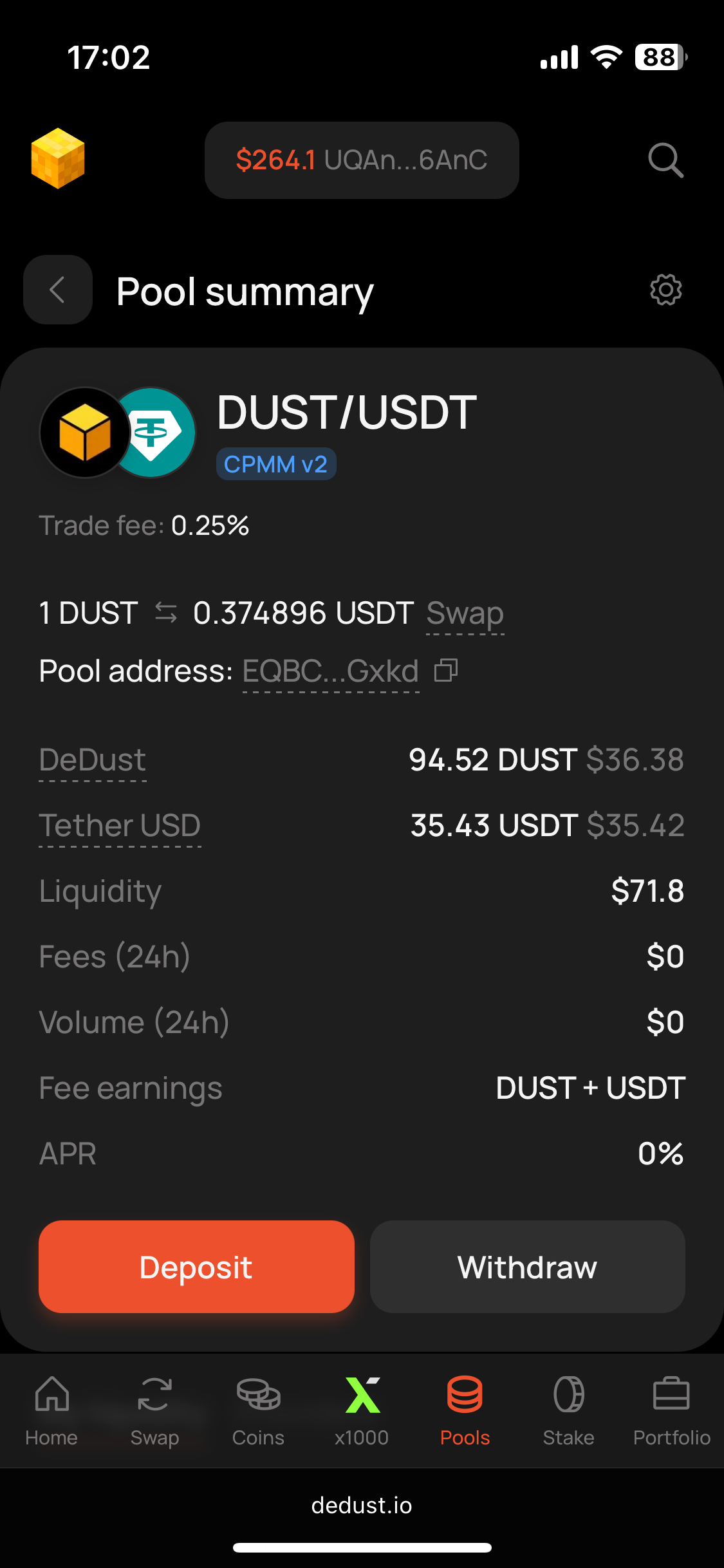Copy the pool address
This screenshot has width=724, height=1568.
(x=446, y=671)
